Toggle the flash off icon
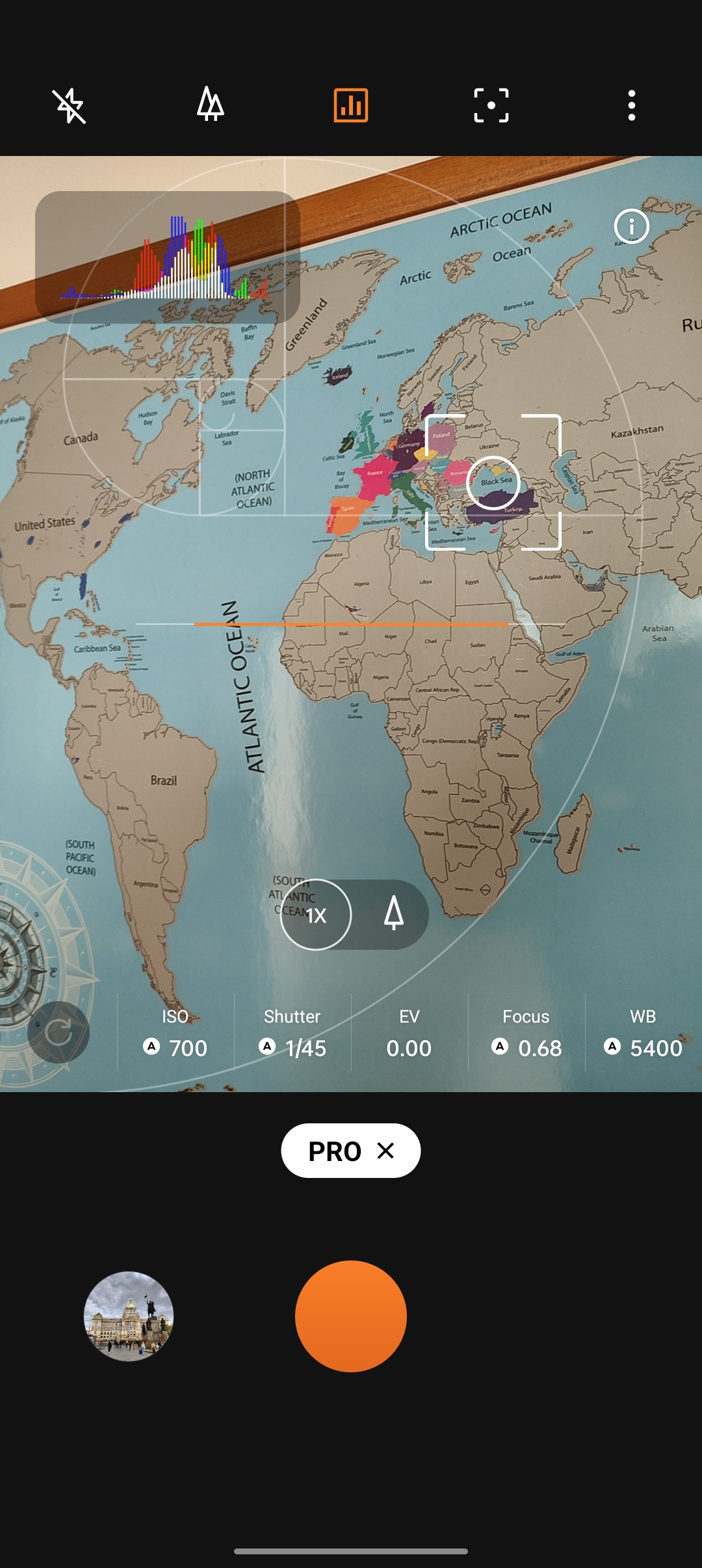Screen dimensions: 702x1568 70,105
